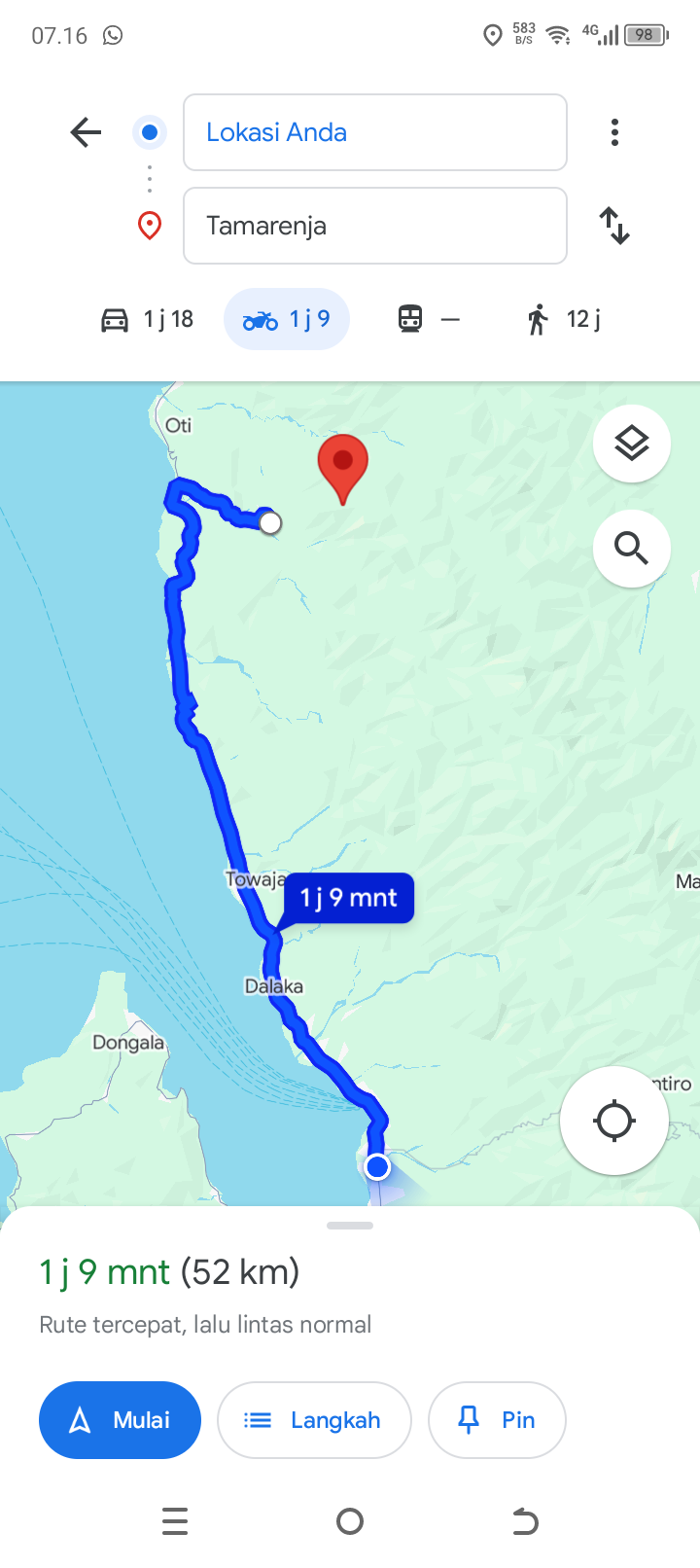Viewport: 700px width, 1568px height.
Task: Open the map layers button
Action: 632,444
